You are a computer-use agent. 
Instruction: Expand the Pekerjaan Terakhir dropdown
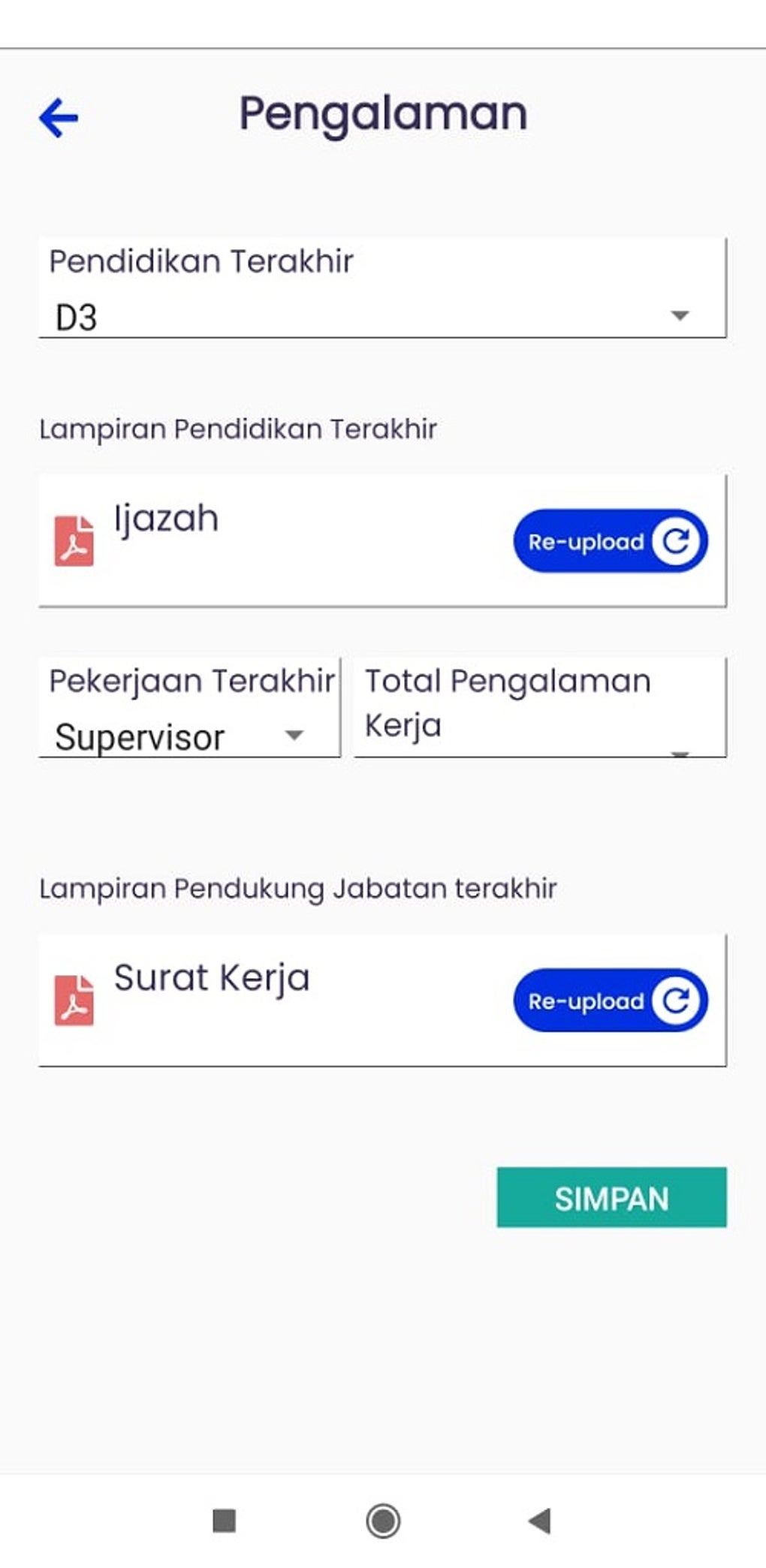pyautogui.click(x=189, y=708)
